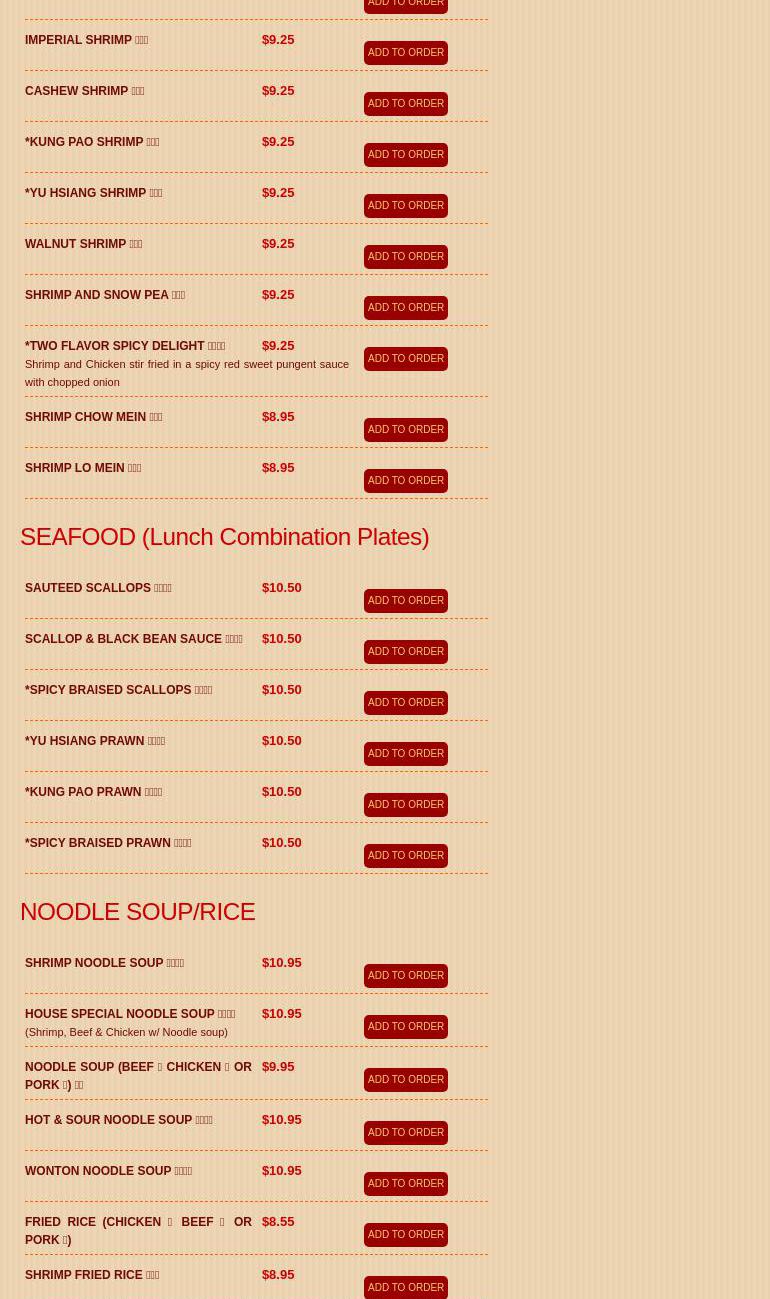This screenshot has width=770, height=1299.
Task: Add Cashew Shrimp to order
Action: tap(405, 104)
